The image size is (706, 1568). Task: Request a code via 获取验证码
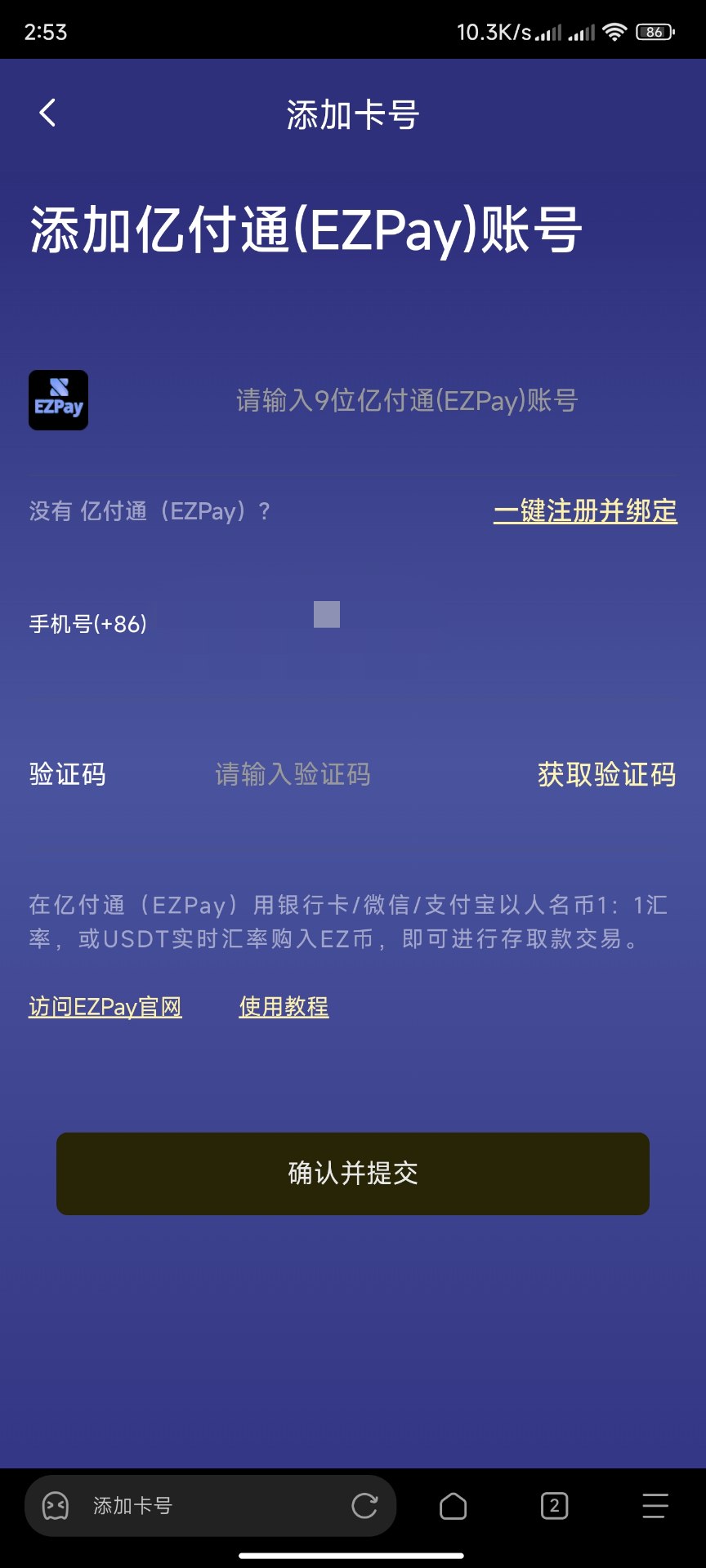pos(606,774)
